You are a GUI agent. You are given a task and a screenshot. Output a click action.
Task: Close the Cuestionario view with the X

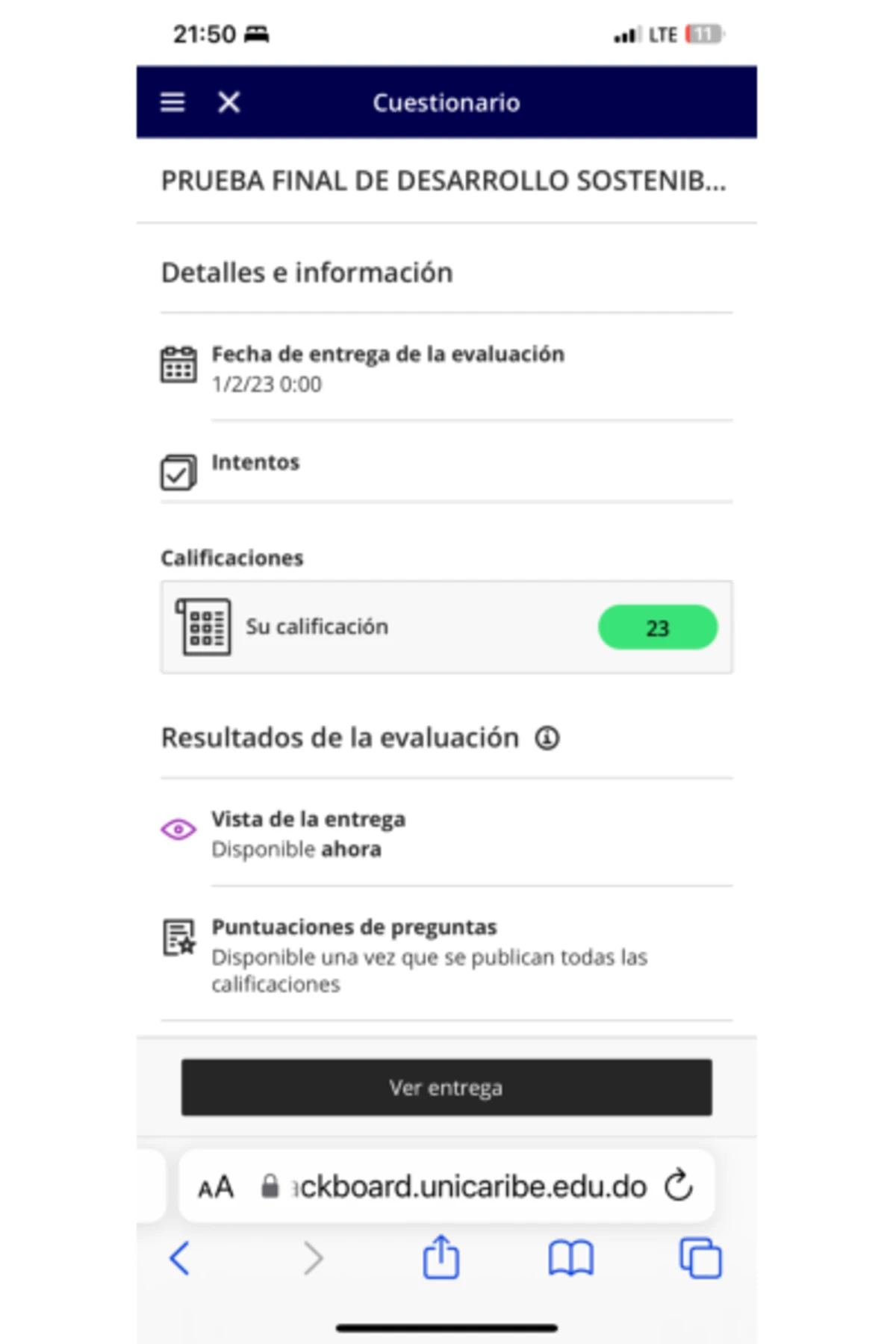click(x=229, y=102)
